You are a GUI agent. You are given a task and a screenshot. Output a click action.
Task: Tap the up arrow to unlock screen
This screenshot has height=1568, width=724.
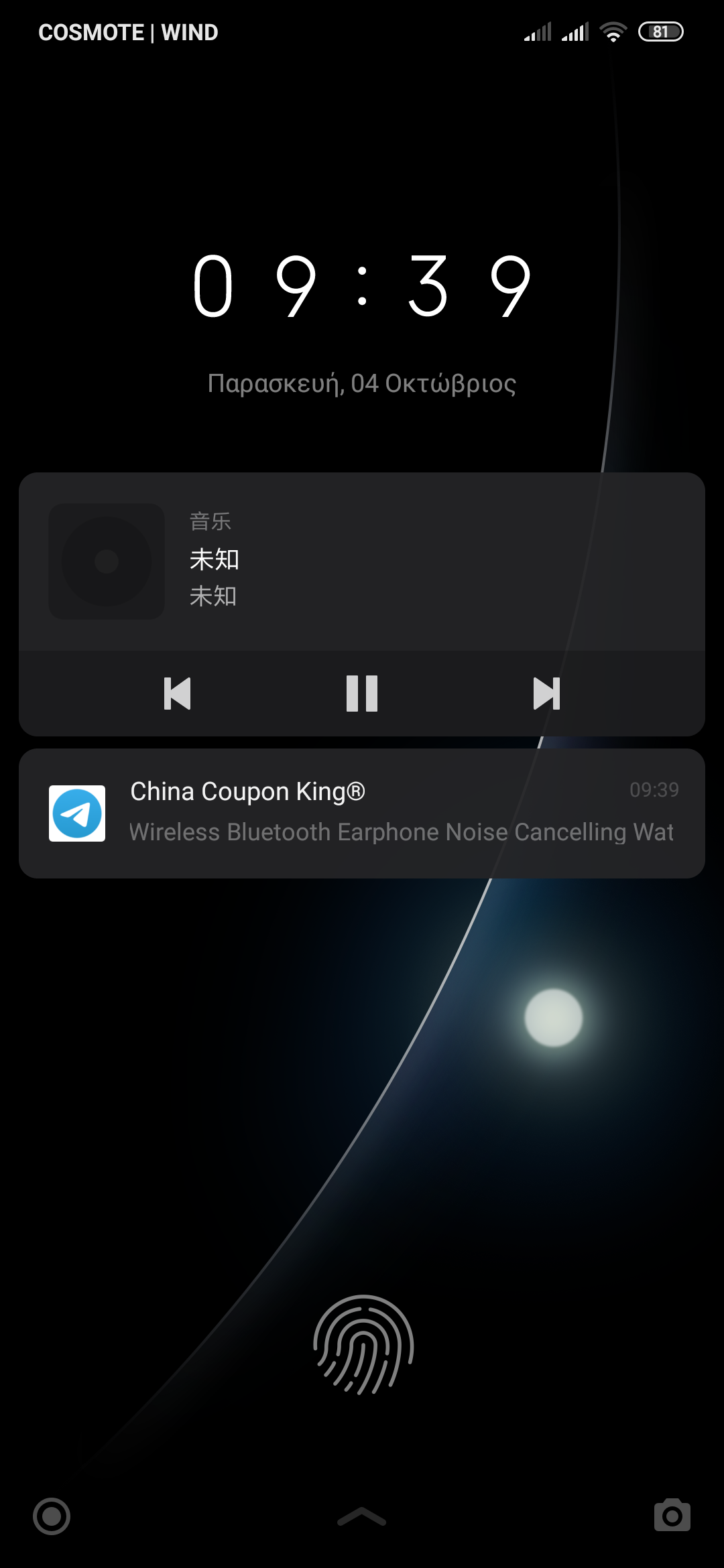point(362,1516)
